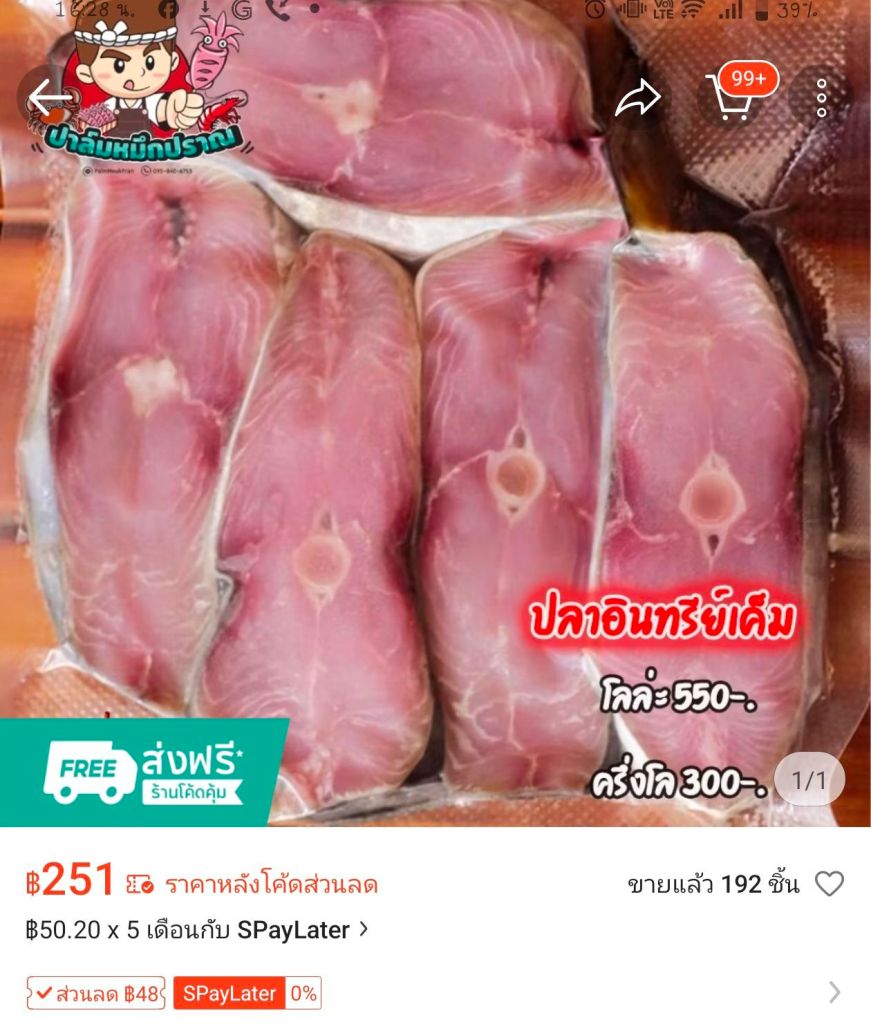The height and width of the screenshot is (1024, 871).
Task: Open the shopping cart
Action: coord(732,98)
